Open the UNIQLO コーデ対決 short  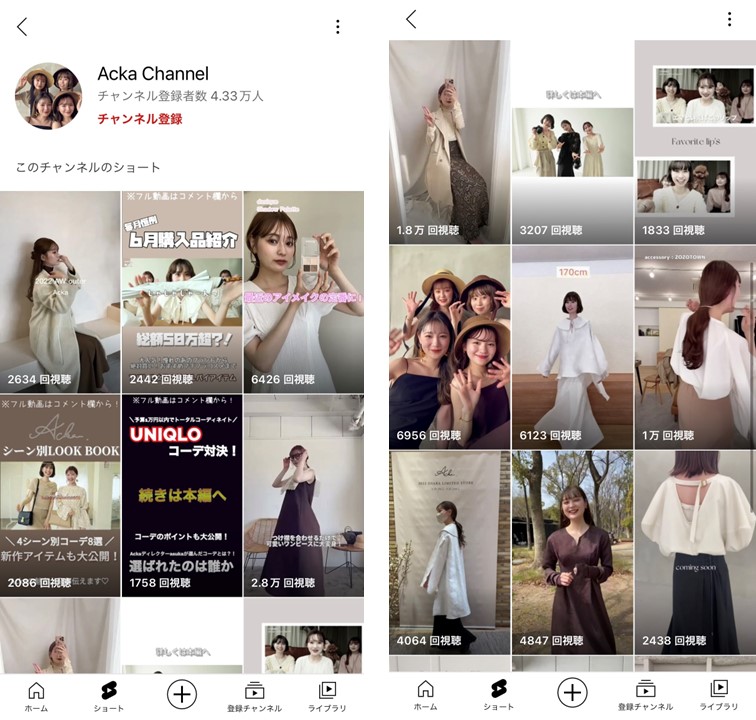[182, 495]
